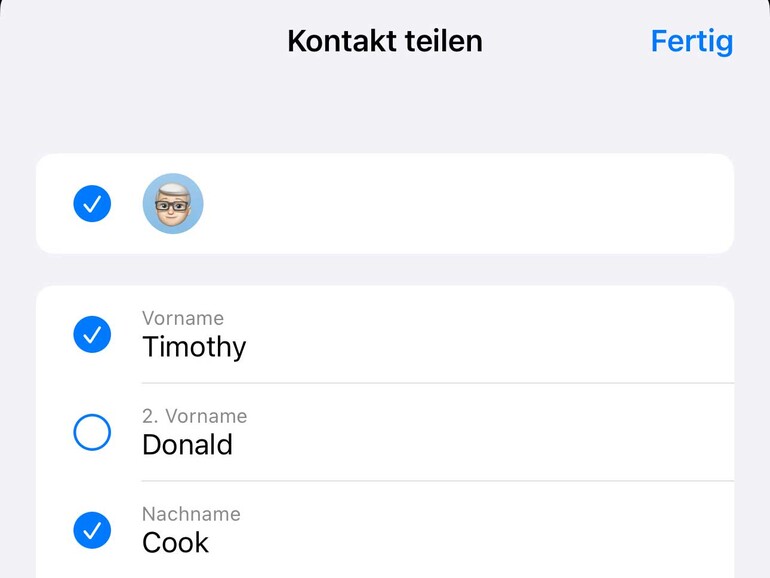Tap Fertig to finish sharing
The image size is (770, 578).
pyautogui.click(x=691, y=41)
